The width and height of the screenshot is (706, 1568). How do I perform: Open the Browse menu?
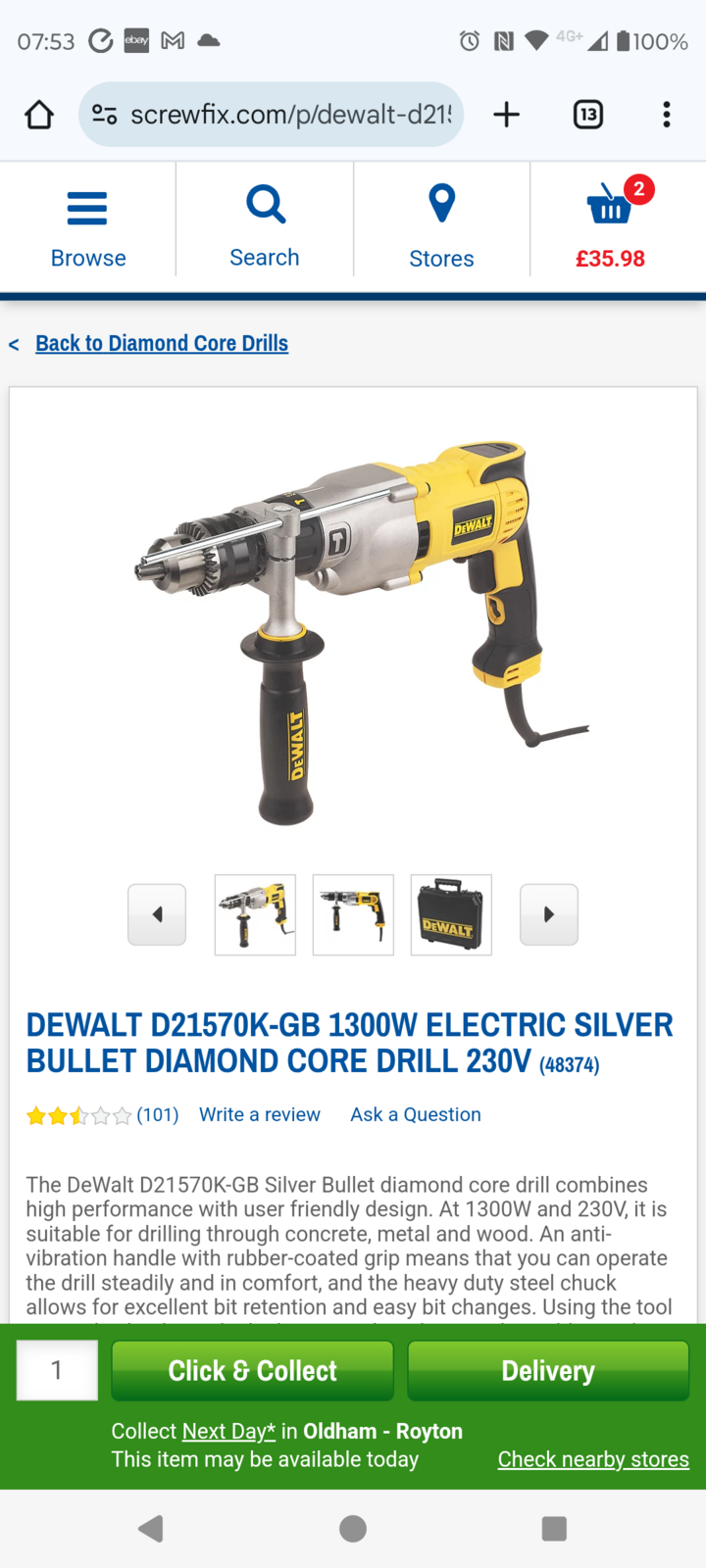pos(88,229)
